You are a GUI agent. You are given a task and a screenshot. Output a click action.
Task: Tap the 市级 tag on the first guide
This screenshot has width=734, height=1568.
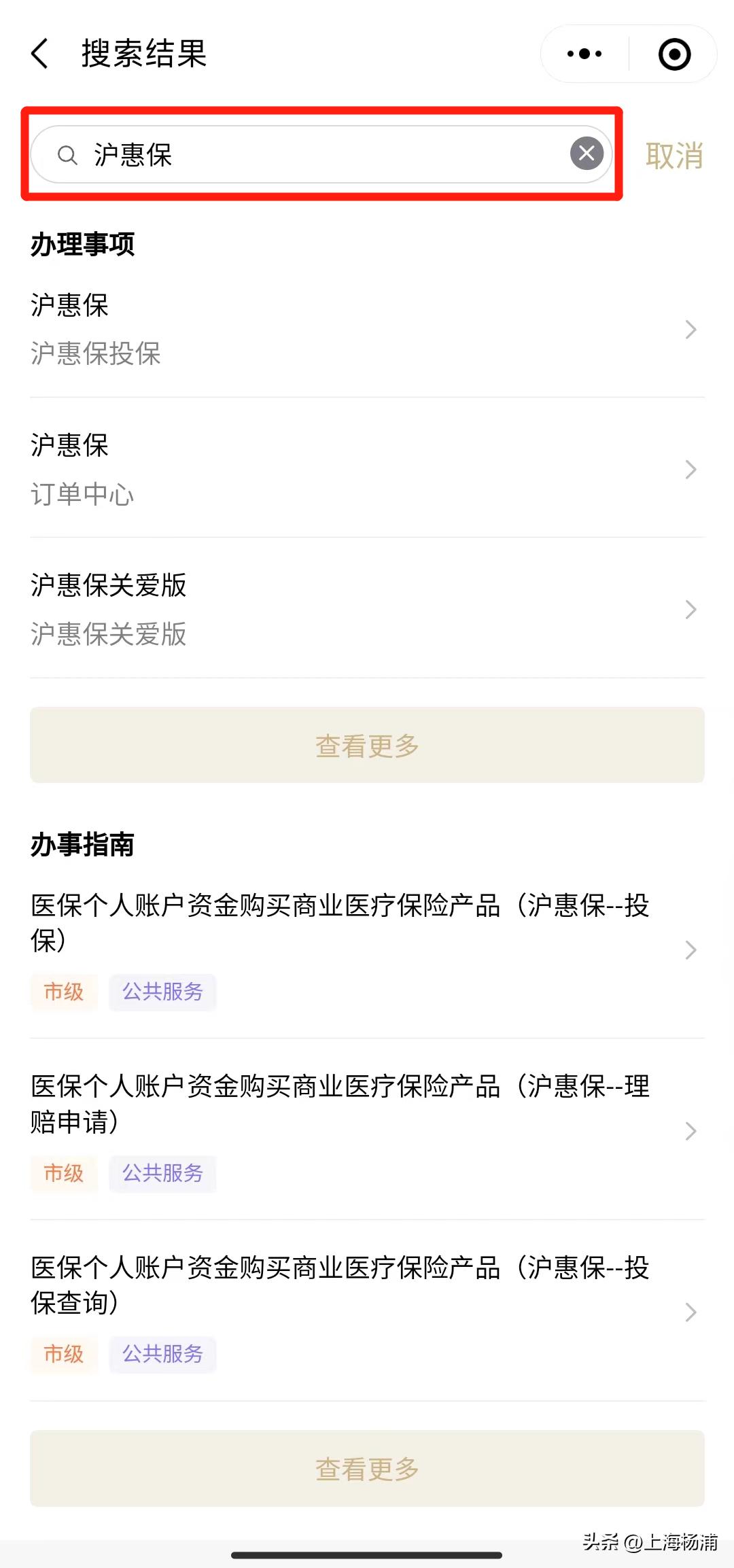tap(63, 992)
